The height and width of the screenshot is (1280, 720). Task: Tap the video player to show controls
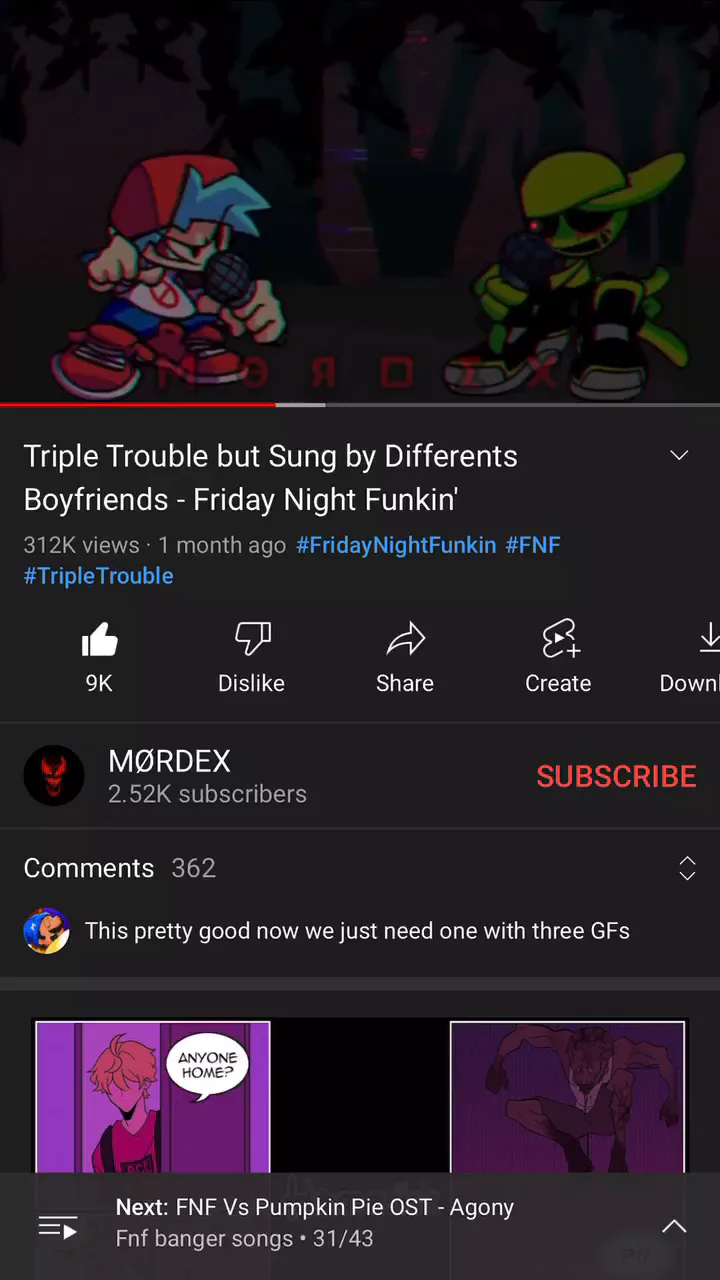(x=360, y=200)
